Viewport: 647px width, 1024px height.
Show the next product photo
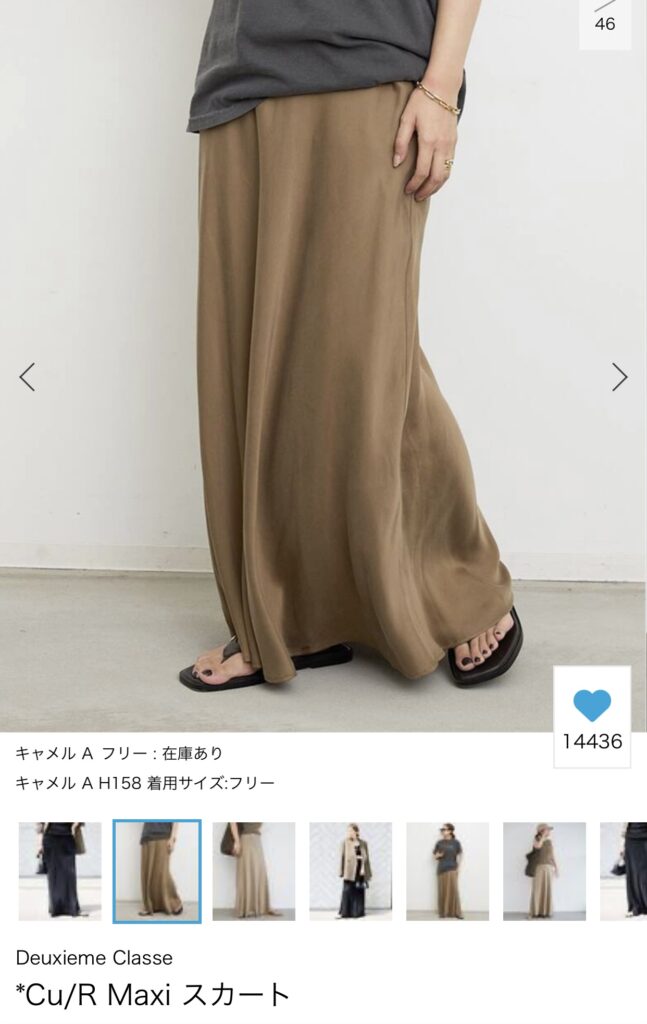coord(619,376)
